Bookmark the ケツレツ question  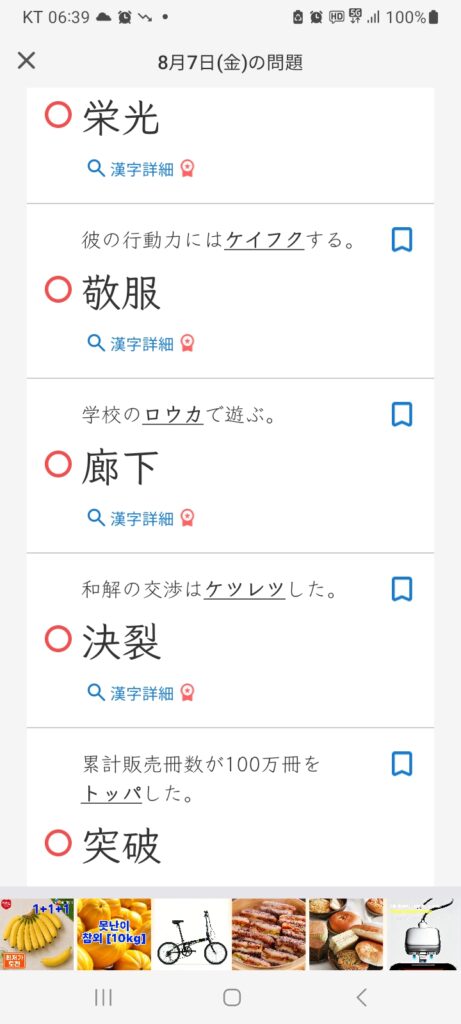402,589
